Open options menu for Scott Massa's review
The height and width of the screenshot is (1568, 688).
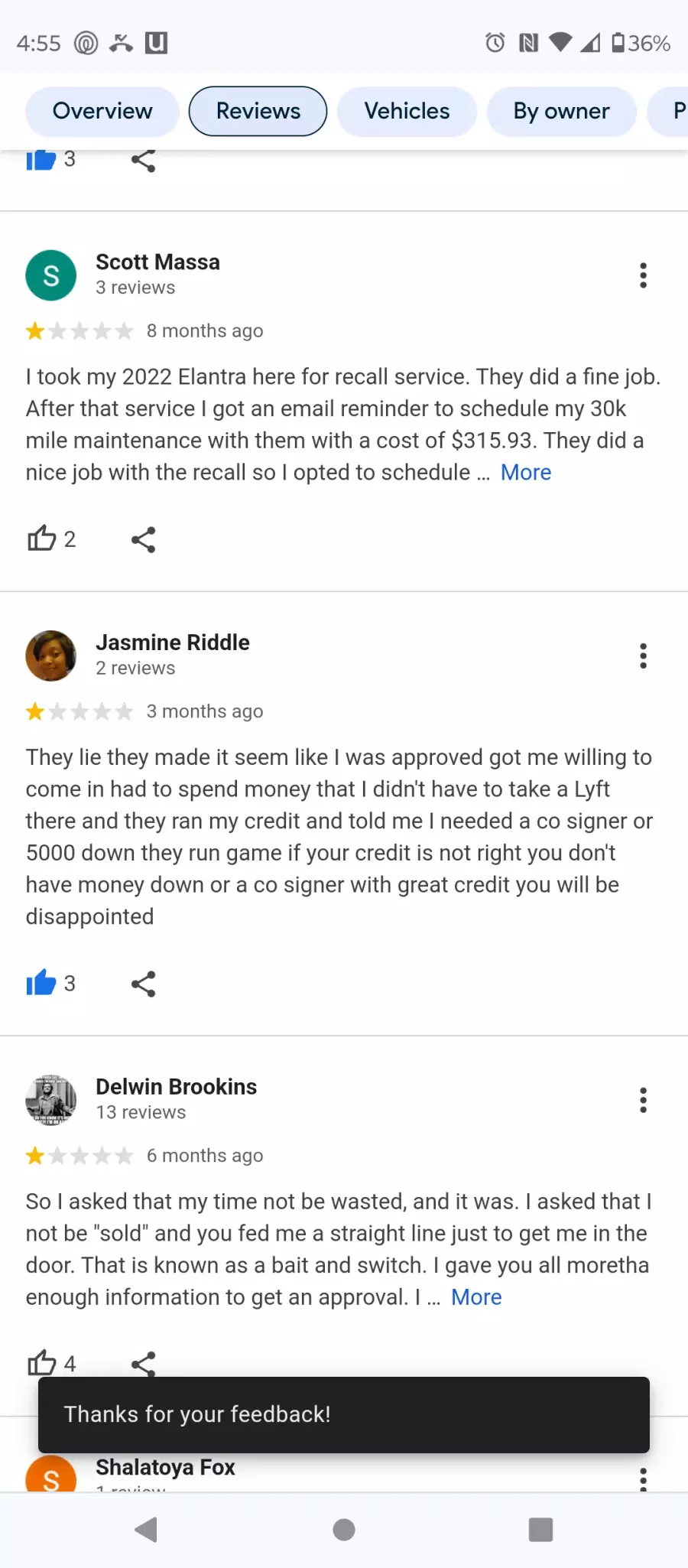[x=643, y=275]
